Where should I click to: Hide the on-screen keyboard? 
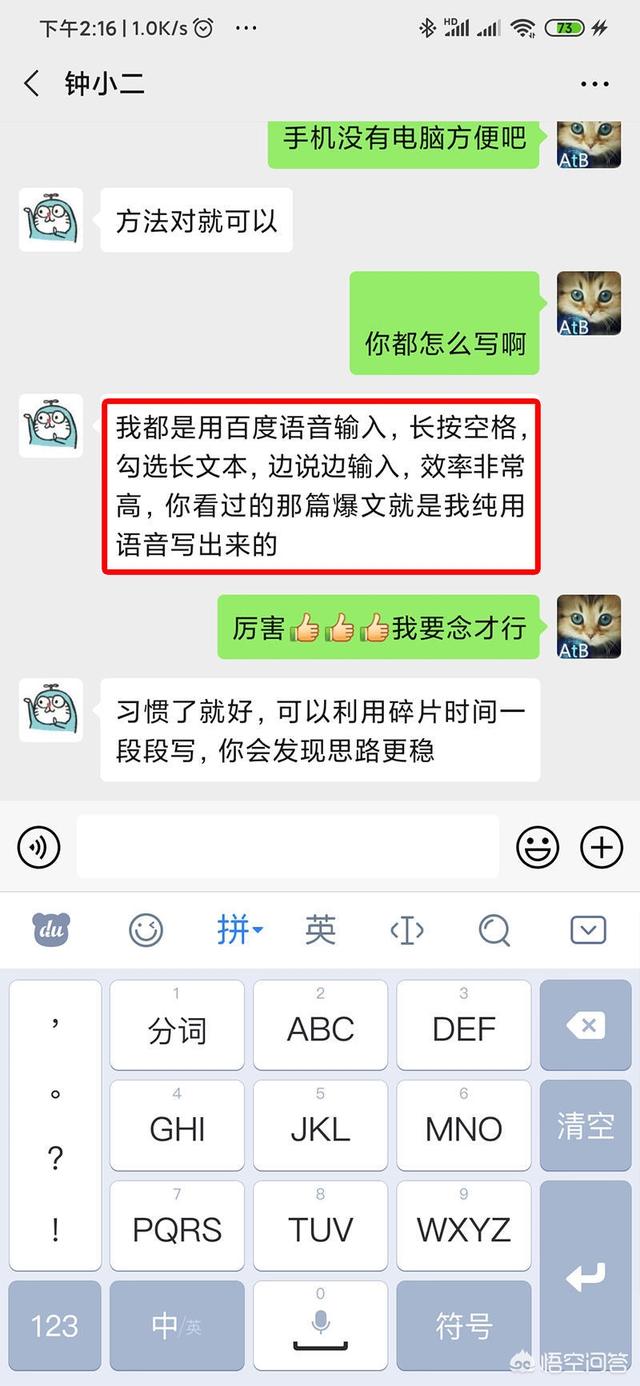588,930
